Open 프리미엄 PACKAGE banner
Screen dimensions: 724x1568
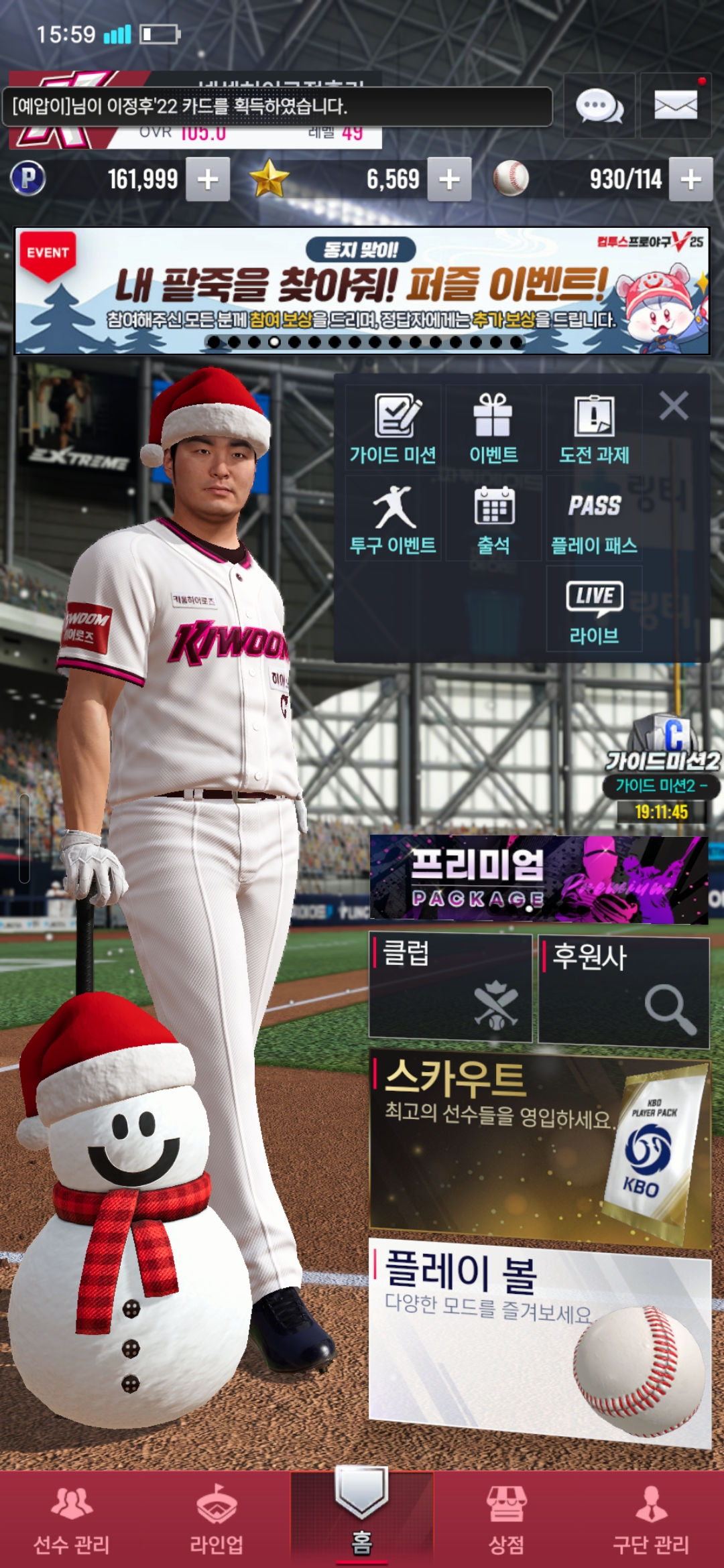coord(538,879)
